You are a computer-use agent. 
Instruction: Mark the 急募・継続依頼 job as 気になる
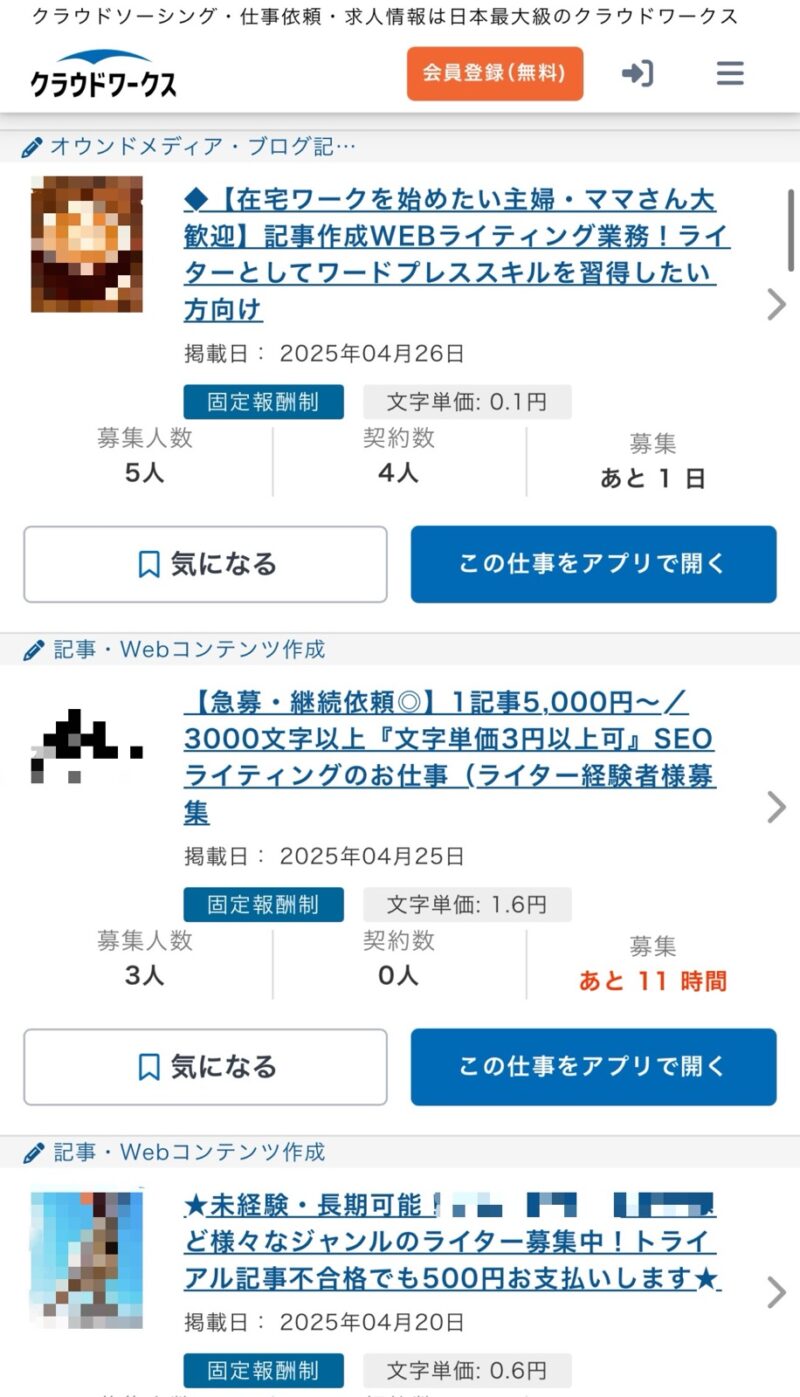(205, 1067)
